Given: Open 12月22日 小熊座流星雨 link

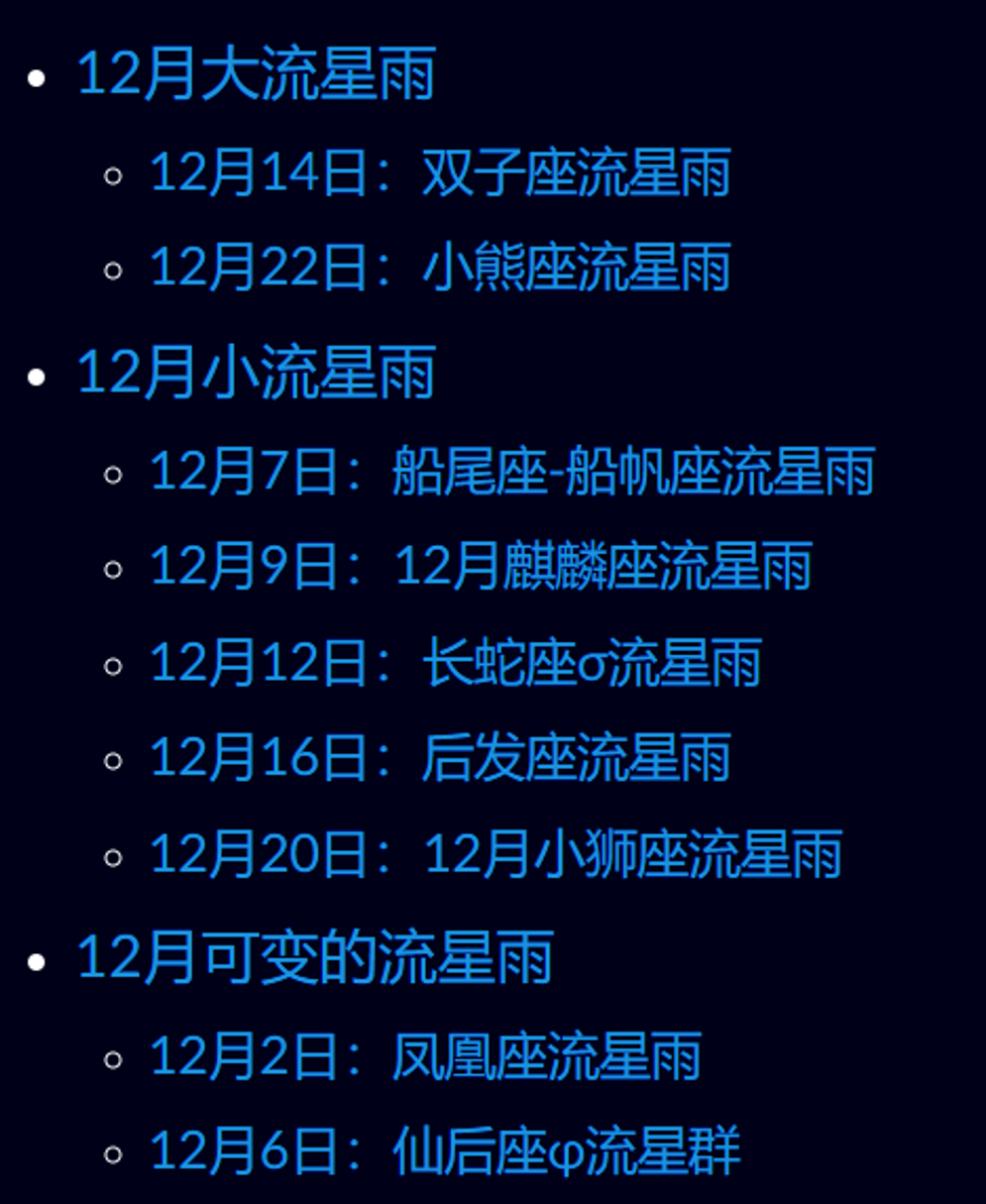Looking at the screenshot, I should click(x=440, y=268).
